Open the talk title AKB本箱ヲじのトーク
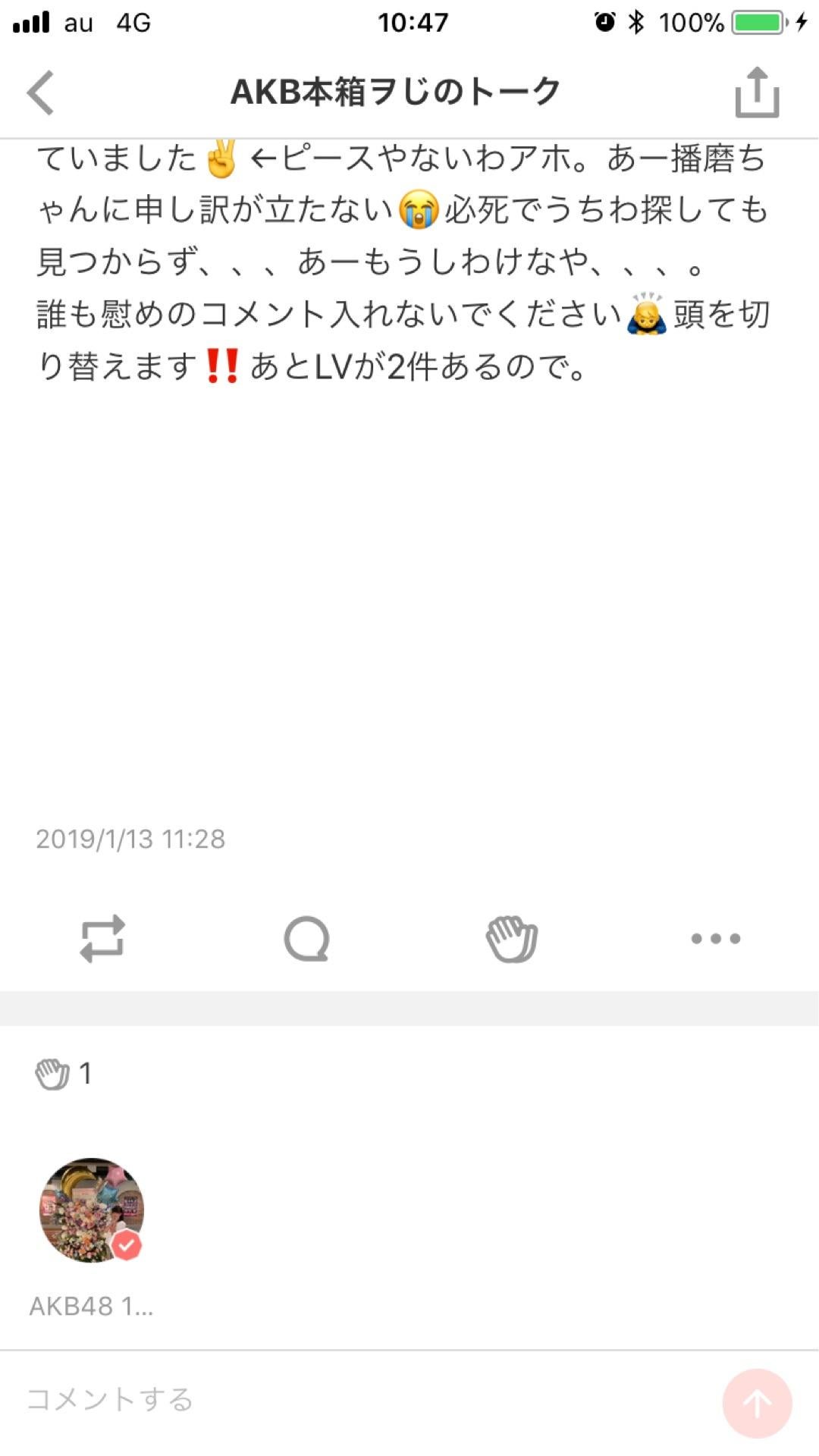The image size is (819, 1456). click(x=396, y=92)
